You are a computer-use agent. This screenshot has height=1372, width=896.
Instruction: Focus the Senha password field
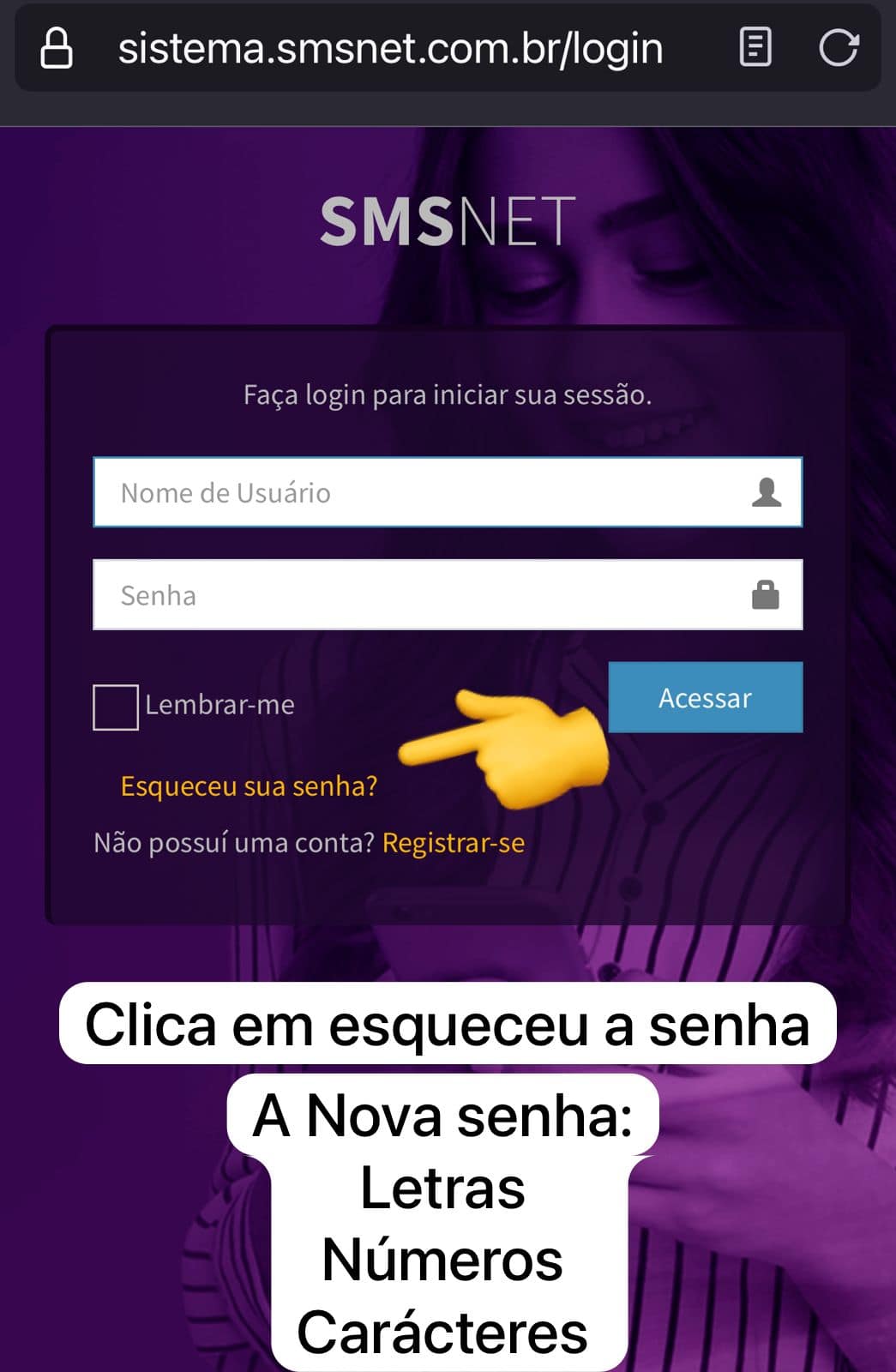tap(429, 594)
